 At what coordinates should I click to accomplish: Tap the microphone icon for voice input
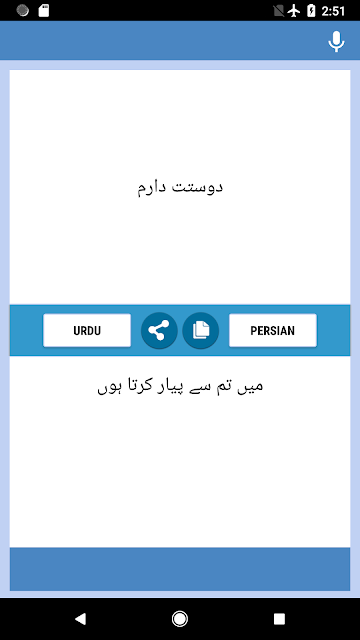336,41
